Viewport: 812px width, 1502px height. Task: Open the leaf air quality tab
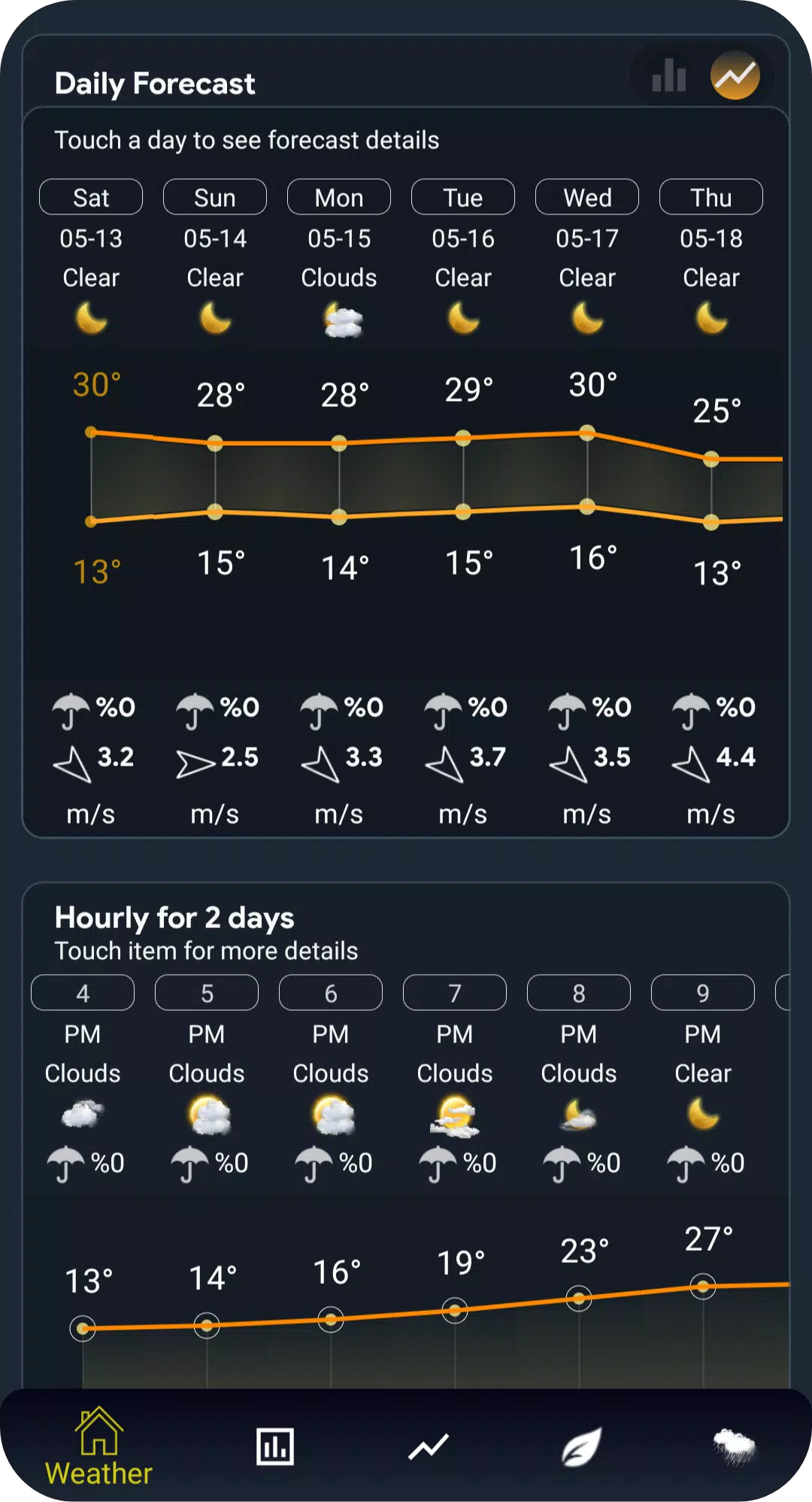[x=582, y=1446]
